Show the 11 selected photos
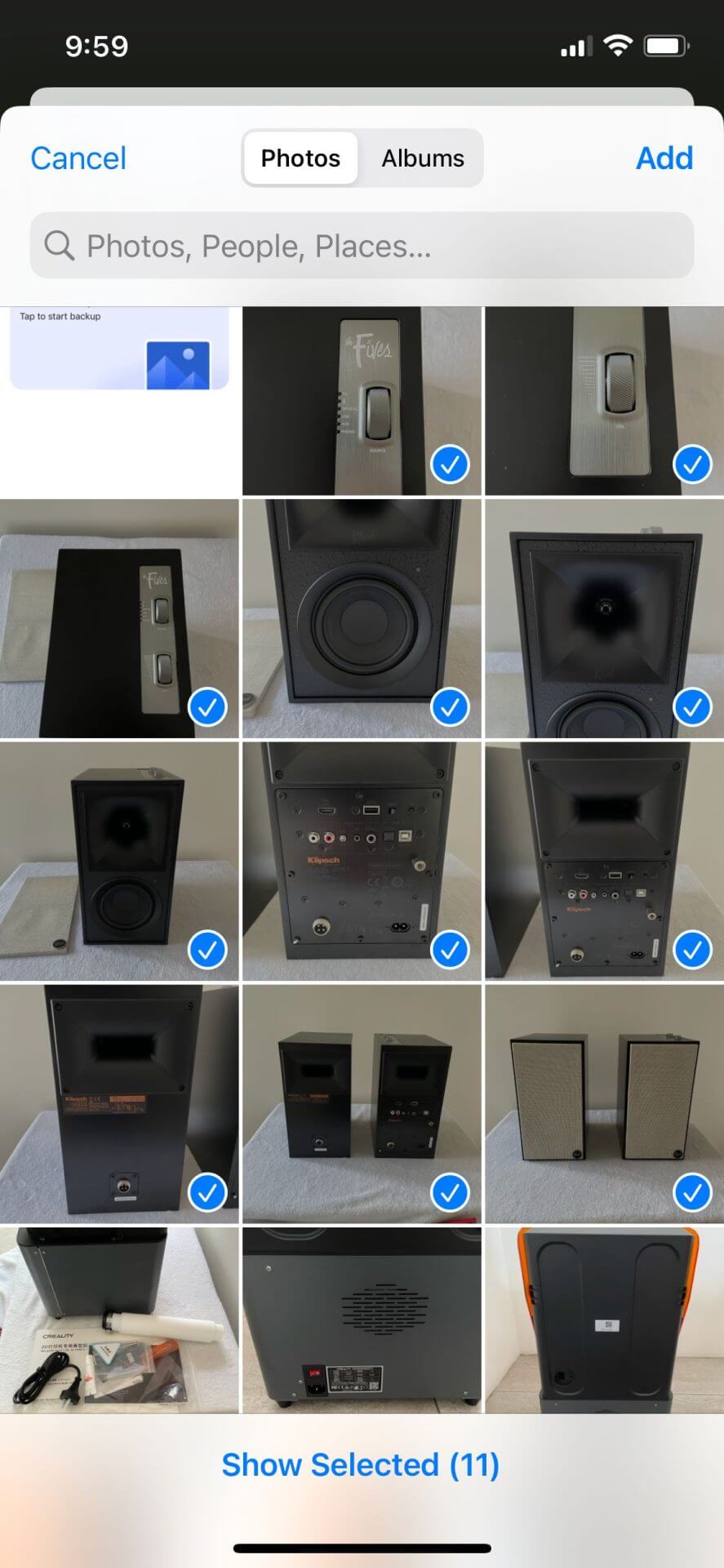The width and height of the screenshot is (724, 1568). 361,1464
